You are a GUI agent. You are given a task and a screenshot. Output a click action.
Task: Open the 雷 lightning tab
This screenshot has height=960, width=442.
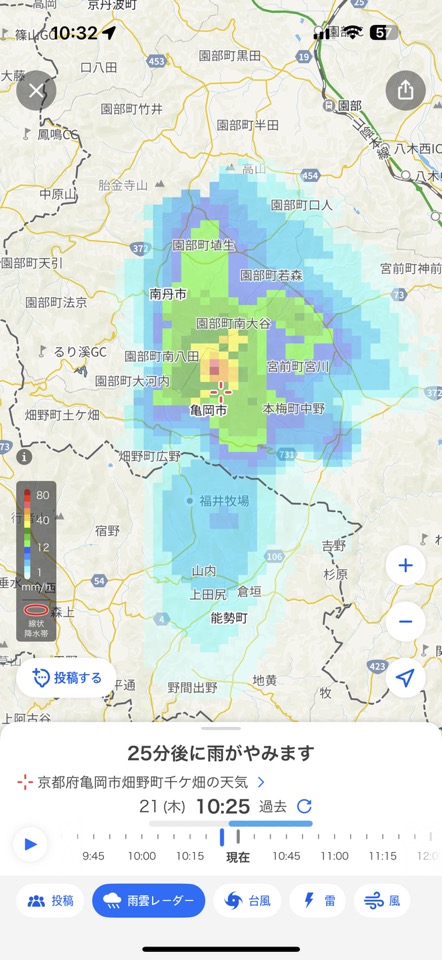[318, 901]
